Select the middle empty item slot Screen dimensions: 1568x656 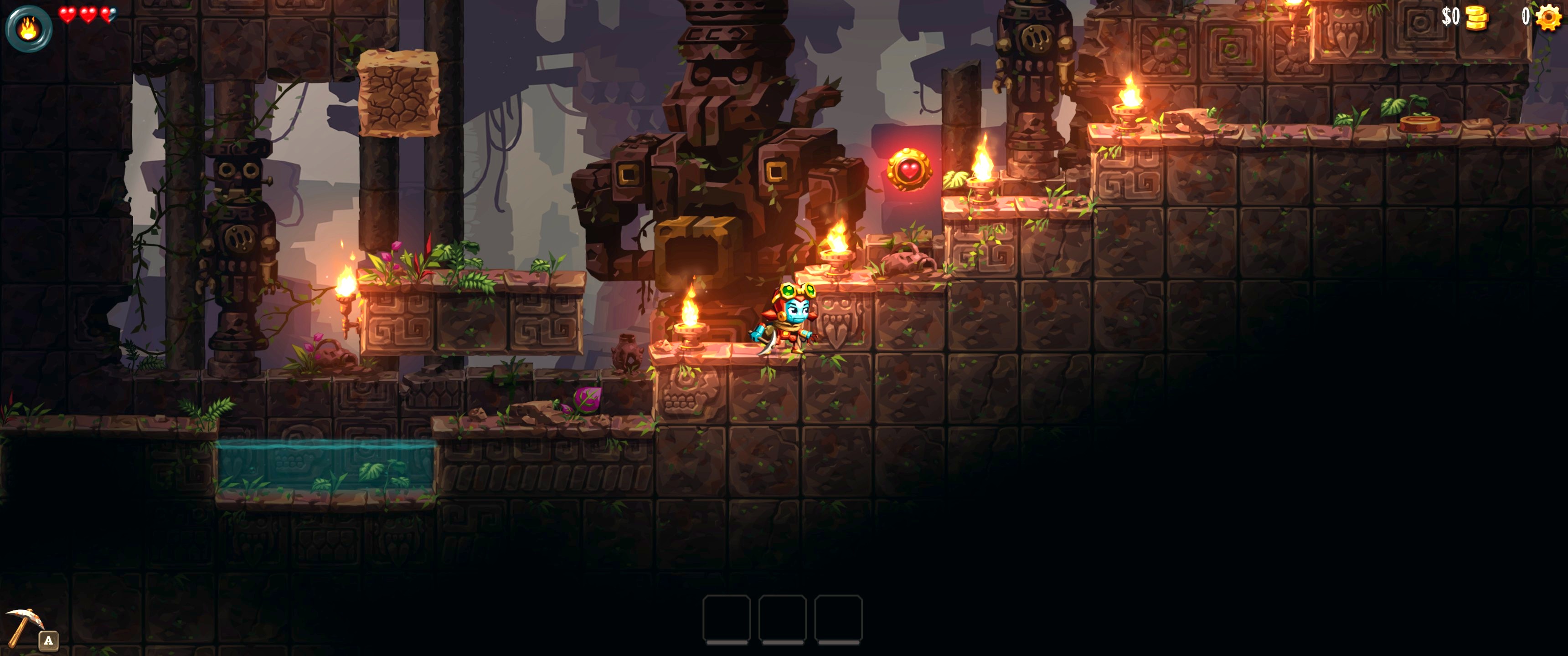click(x=782, y=618)
